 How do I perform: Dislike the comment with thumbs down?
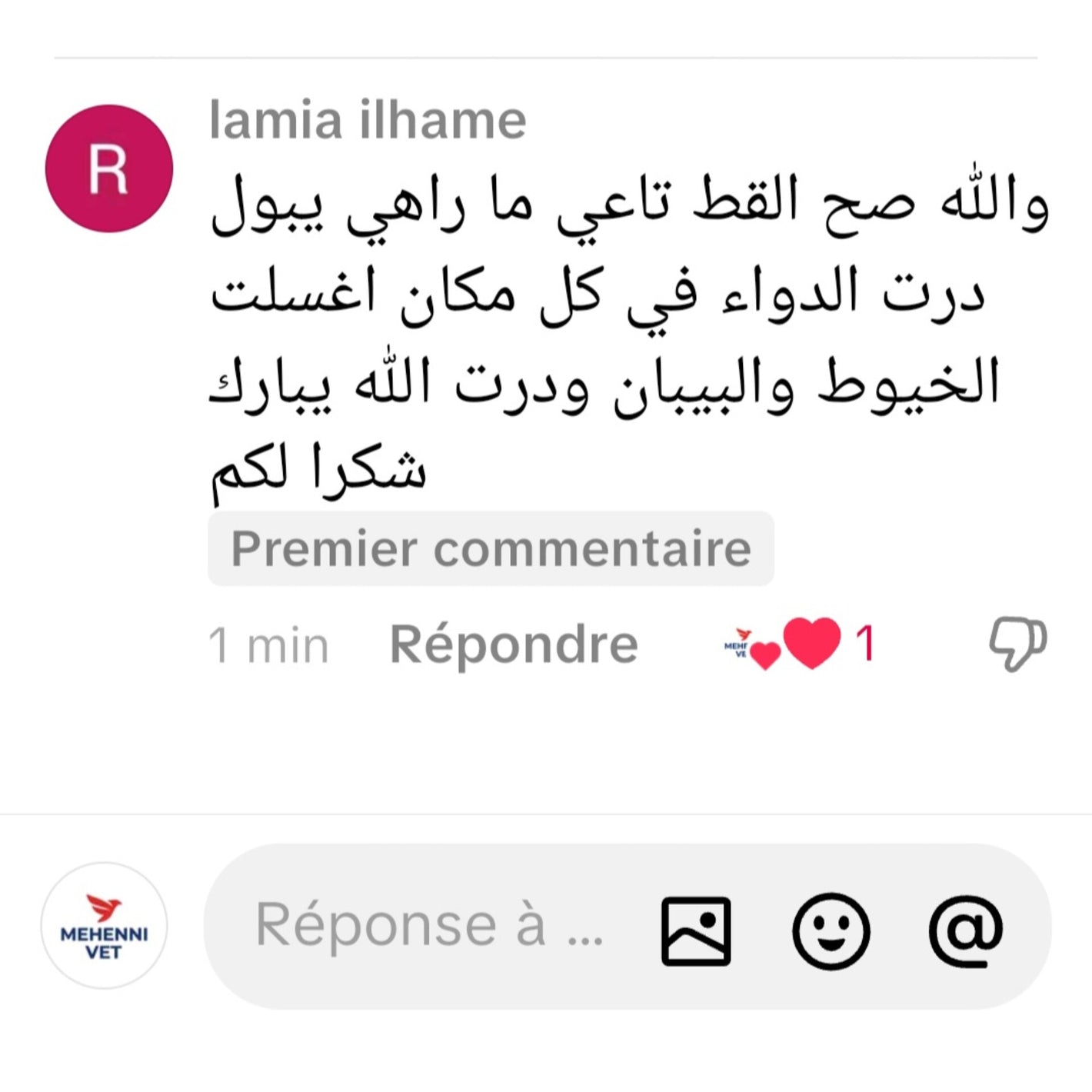pos(1017,644)
